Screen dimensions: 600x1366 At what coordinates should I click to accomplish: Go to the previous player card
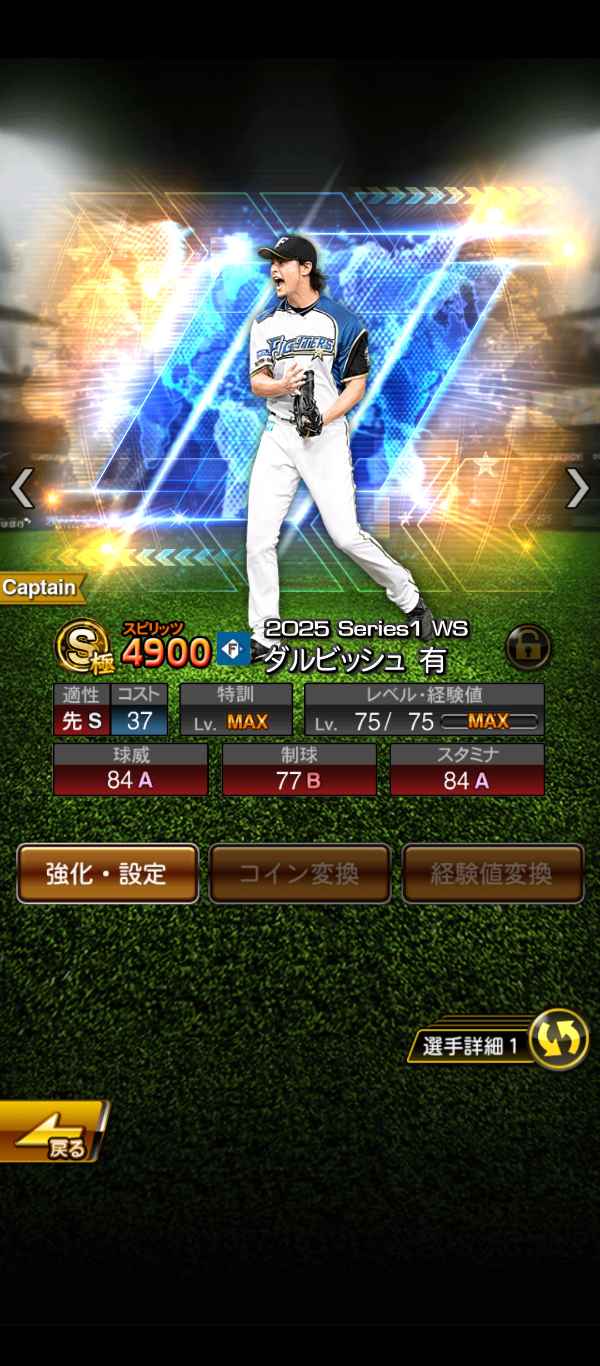point(22,489)
